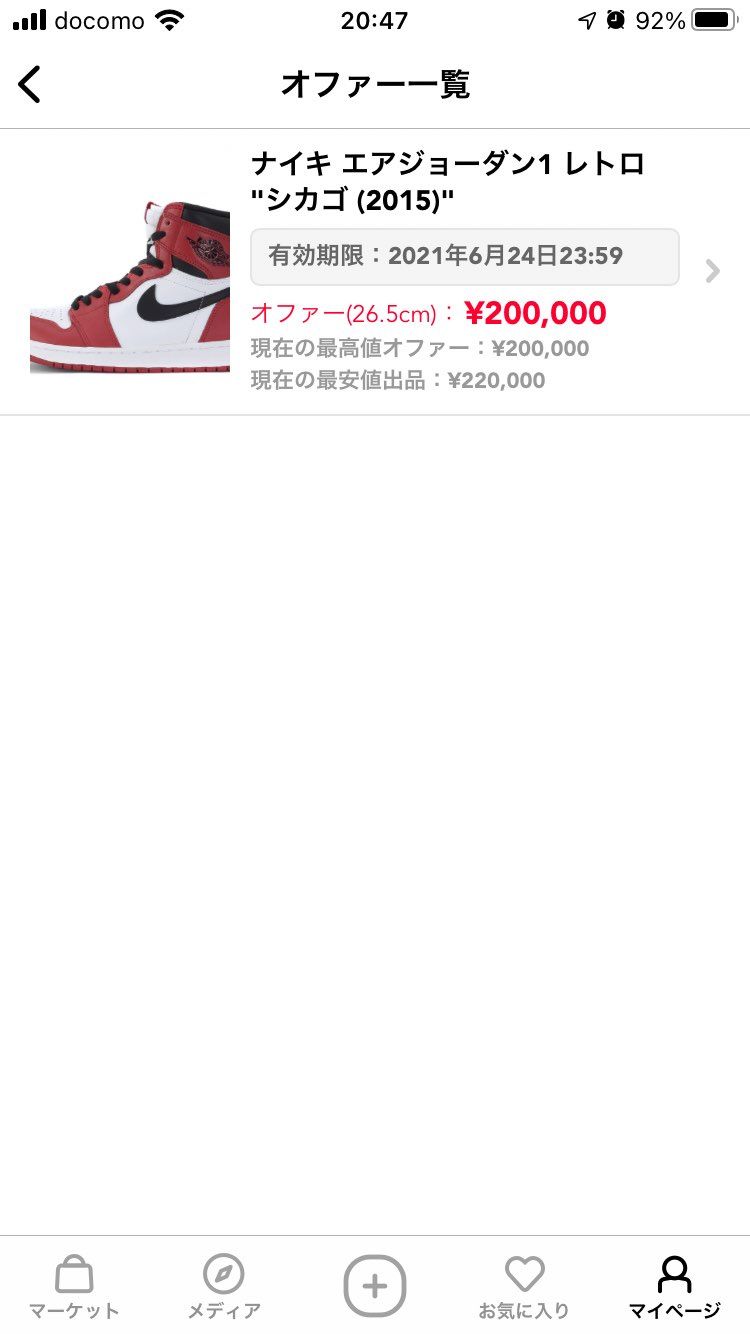Go back from the オファー一覧 screen
The width and height of the screenshot is (750, 1334).
tap(30, 85)
